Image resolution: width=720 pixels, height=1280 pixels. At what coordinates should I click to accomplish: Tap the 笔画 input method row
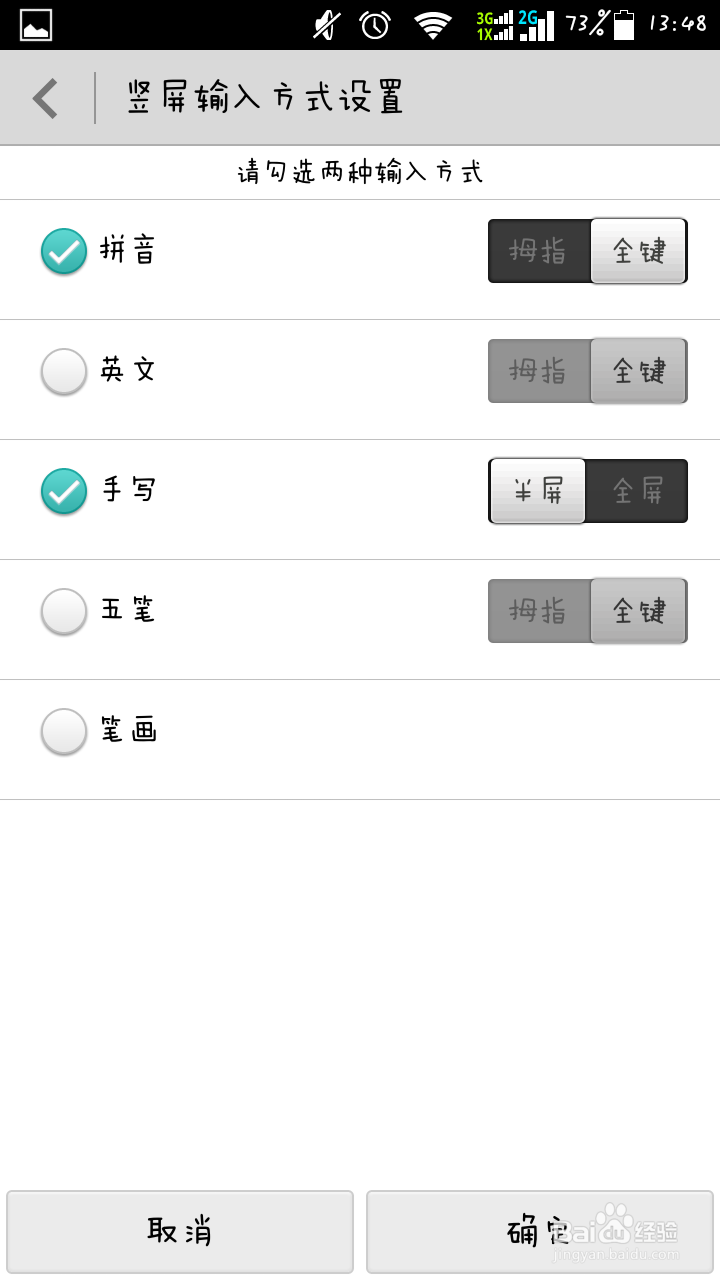(130, 731)
